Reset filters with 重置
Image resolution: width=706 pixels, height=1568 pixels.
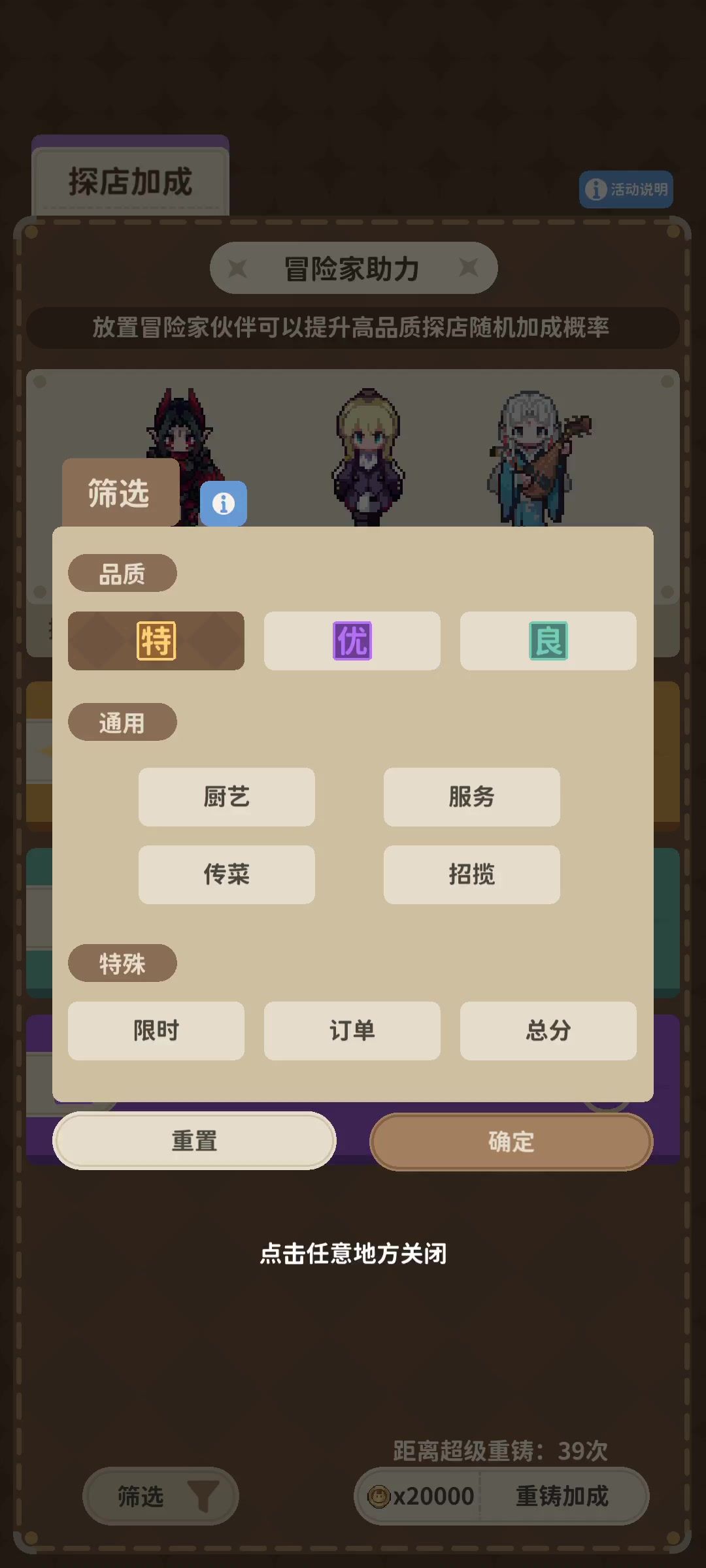coord(194,1141)
